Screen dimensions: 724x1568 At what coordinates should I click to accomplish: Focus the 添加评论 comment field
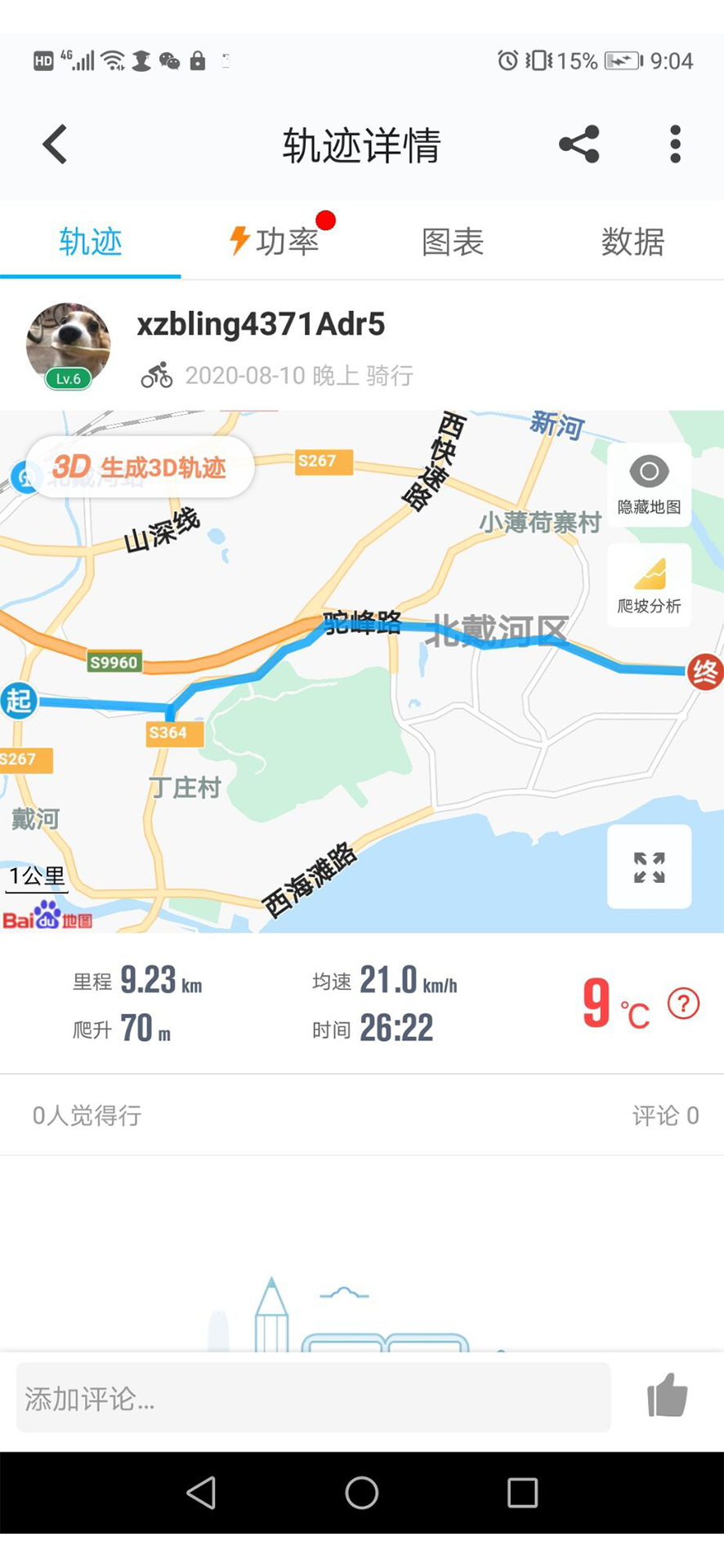314,1398
